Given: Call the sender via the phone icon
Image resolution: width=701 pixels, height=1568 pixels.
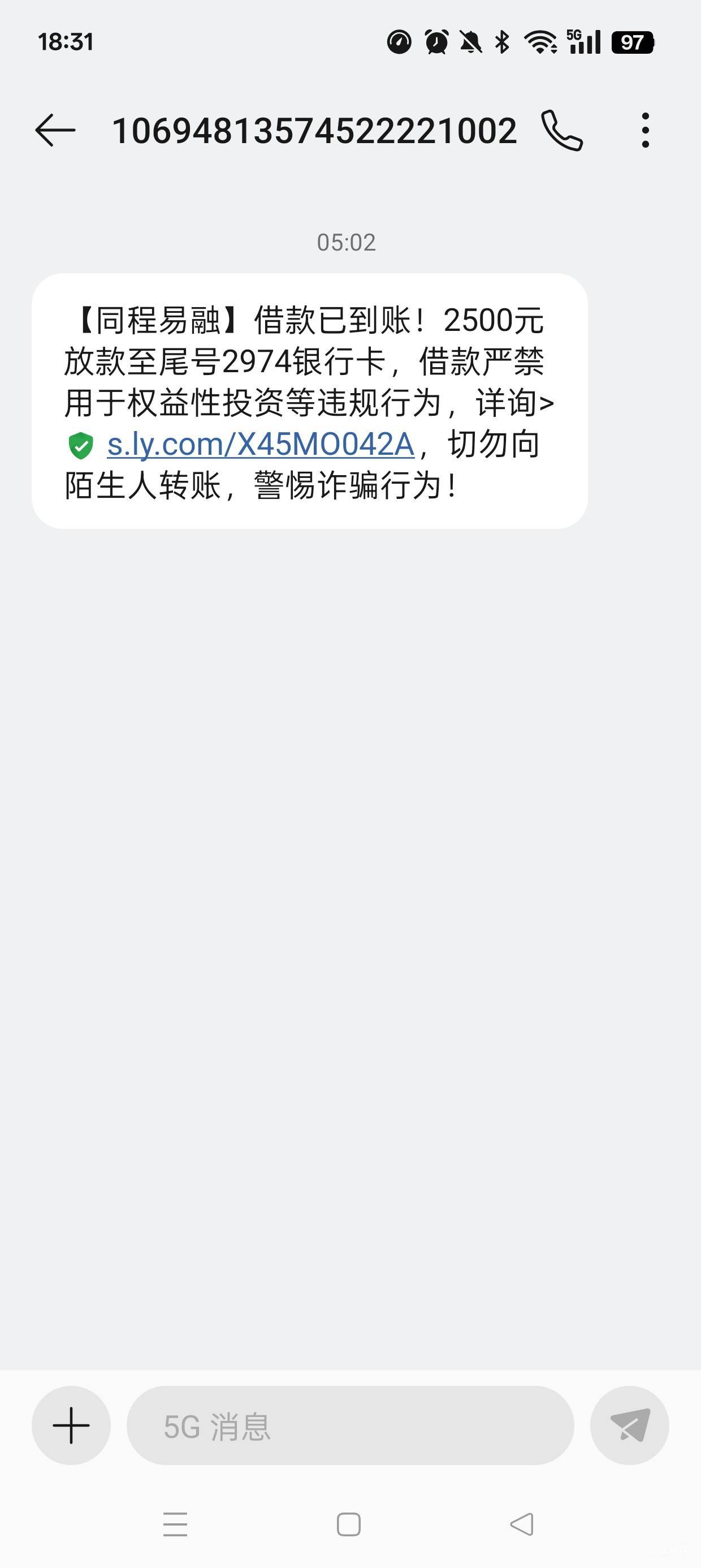Looking at the screenshot, I should (562, 130).
